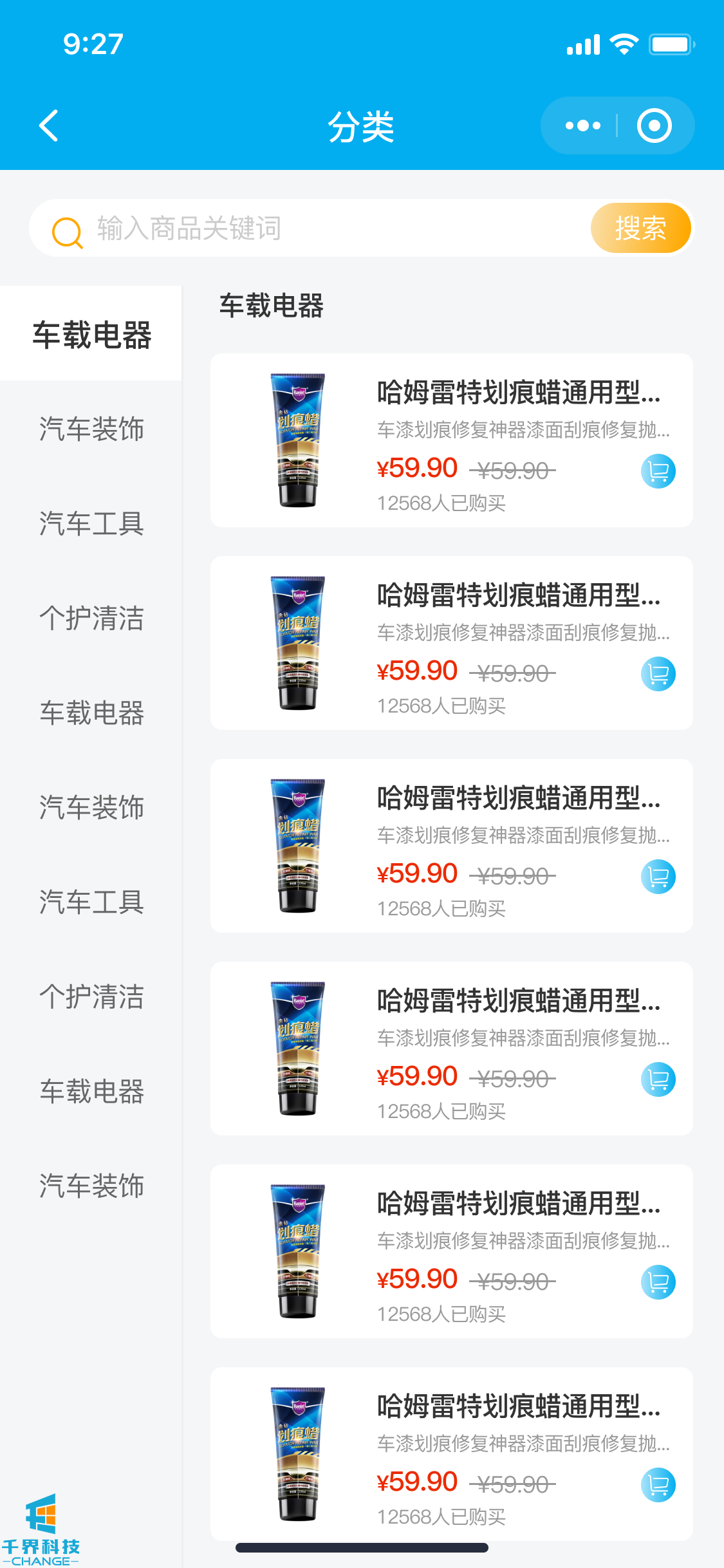Close the mini program via circle icon
This screenshot has width=724, height=1568.
click(654, 126)
